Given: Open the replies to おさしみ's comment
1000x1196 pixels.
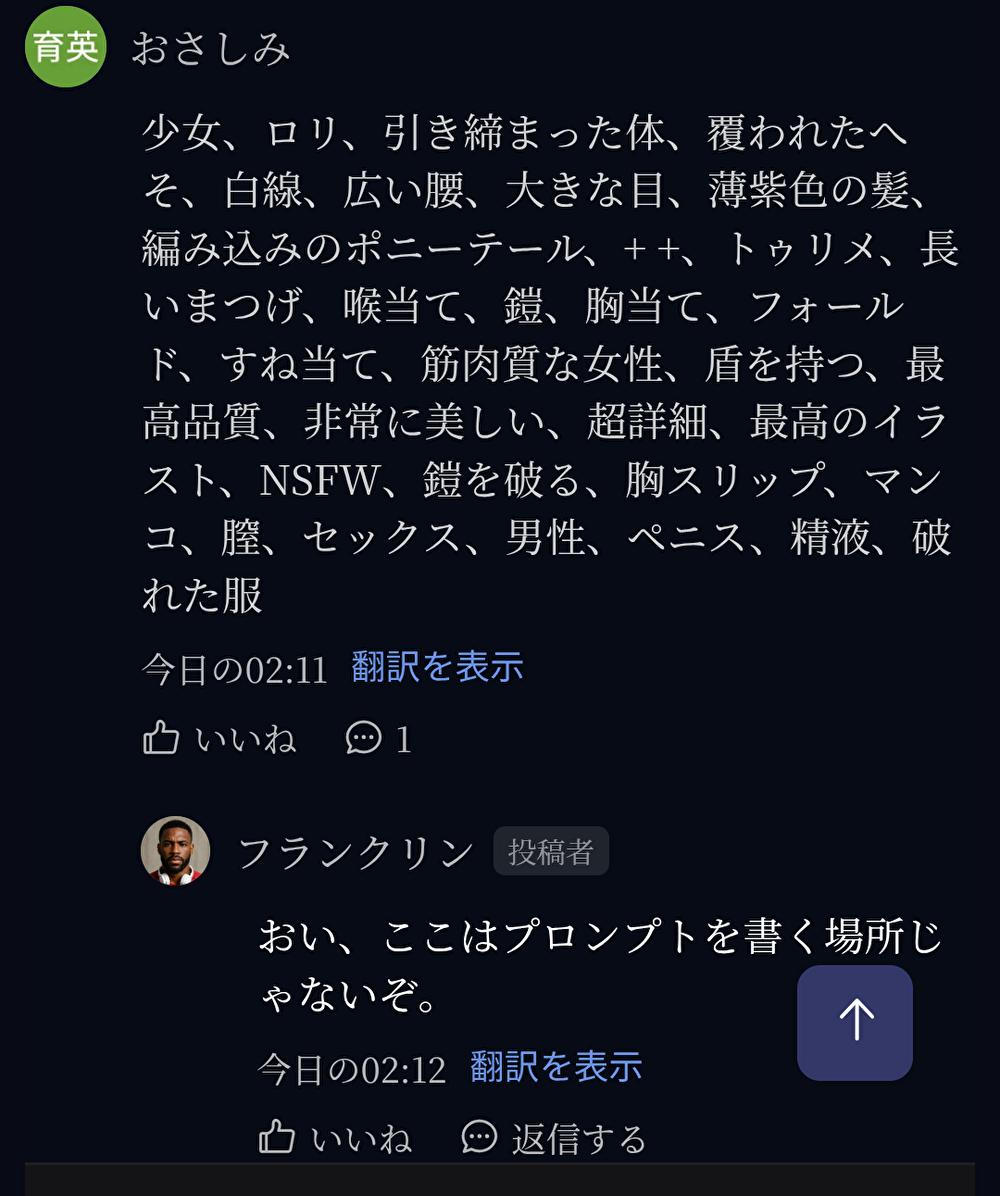Looking at the screenshot, I should coord(379,739).
